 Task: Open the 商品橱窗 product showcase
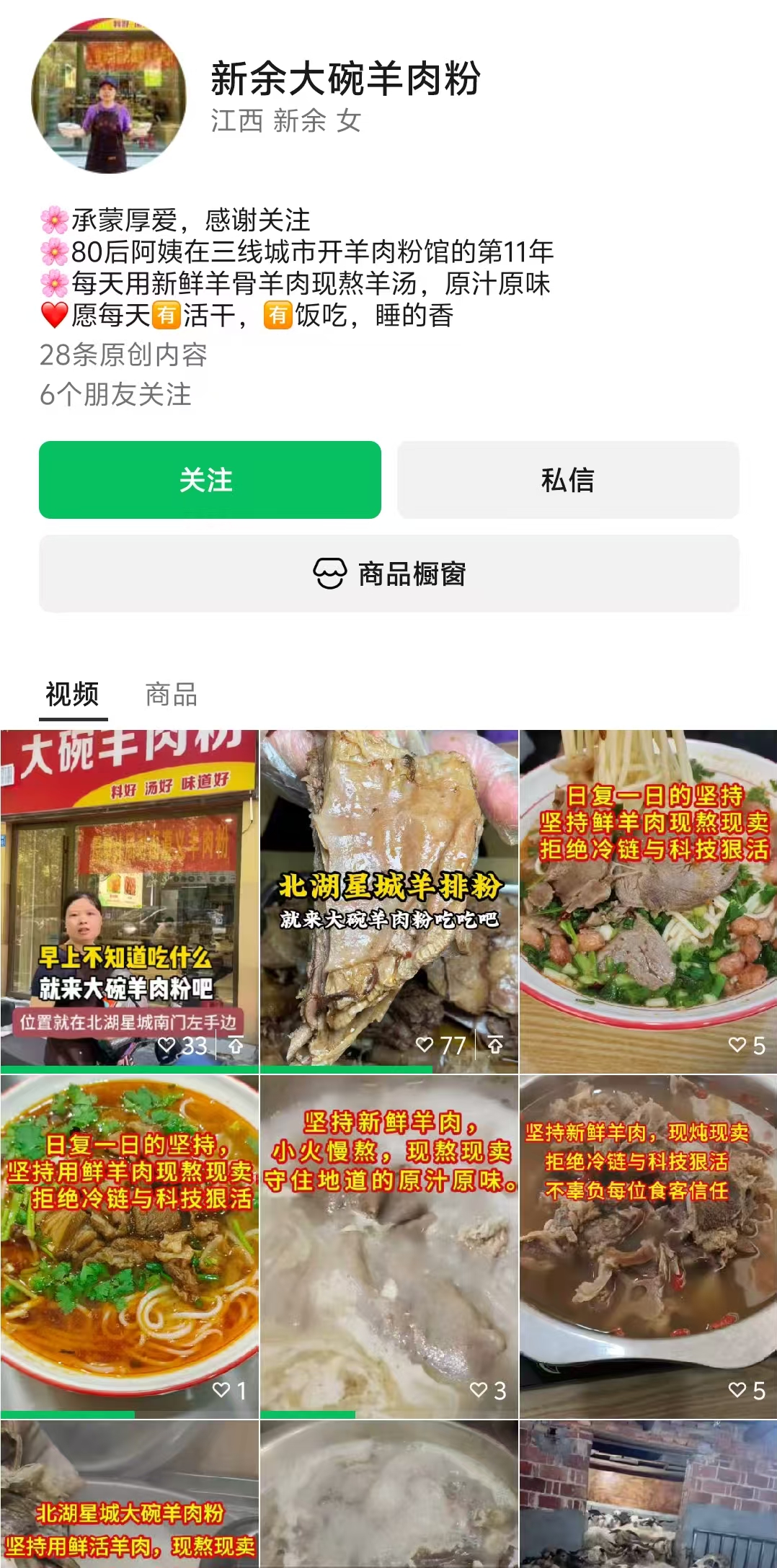(x=389, y=574)
